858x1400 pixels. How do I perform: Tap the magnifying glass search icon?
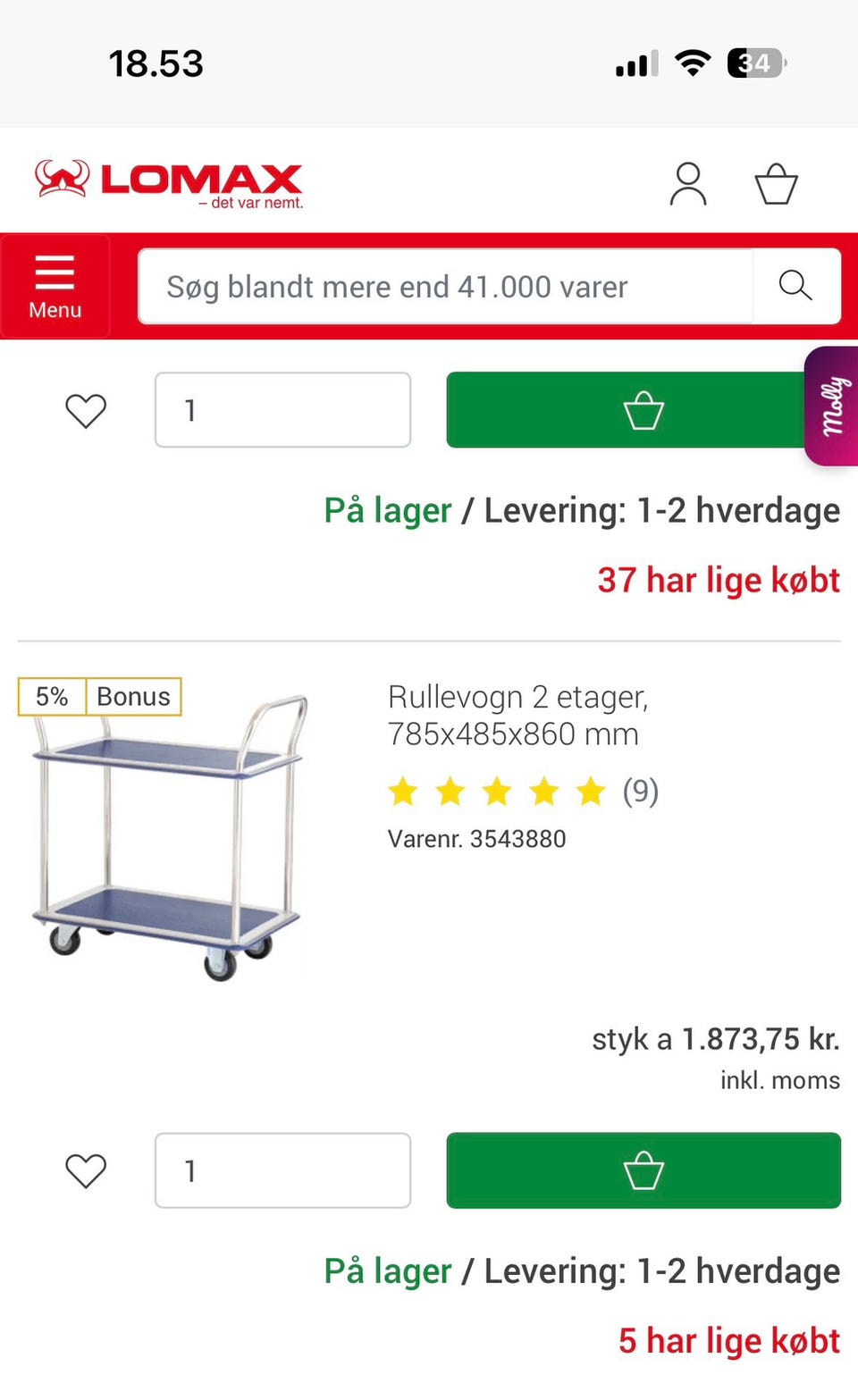coord(794,286)
